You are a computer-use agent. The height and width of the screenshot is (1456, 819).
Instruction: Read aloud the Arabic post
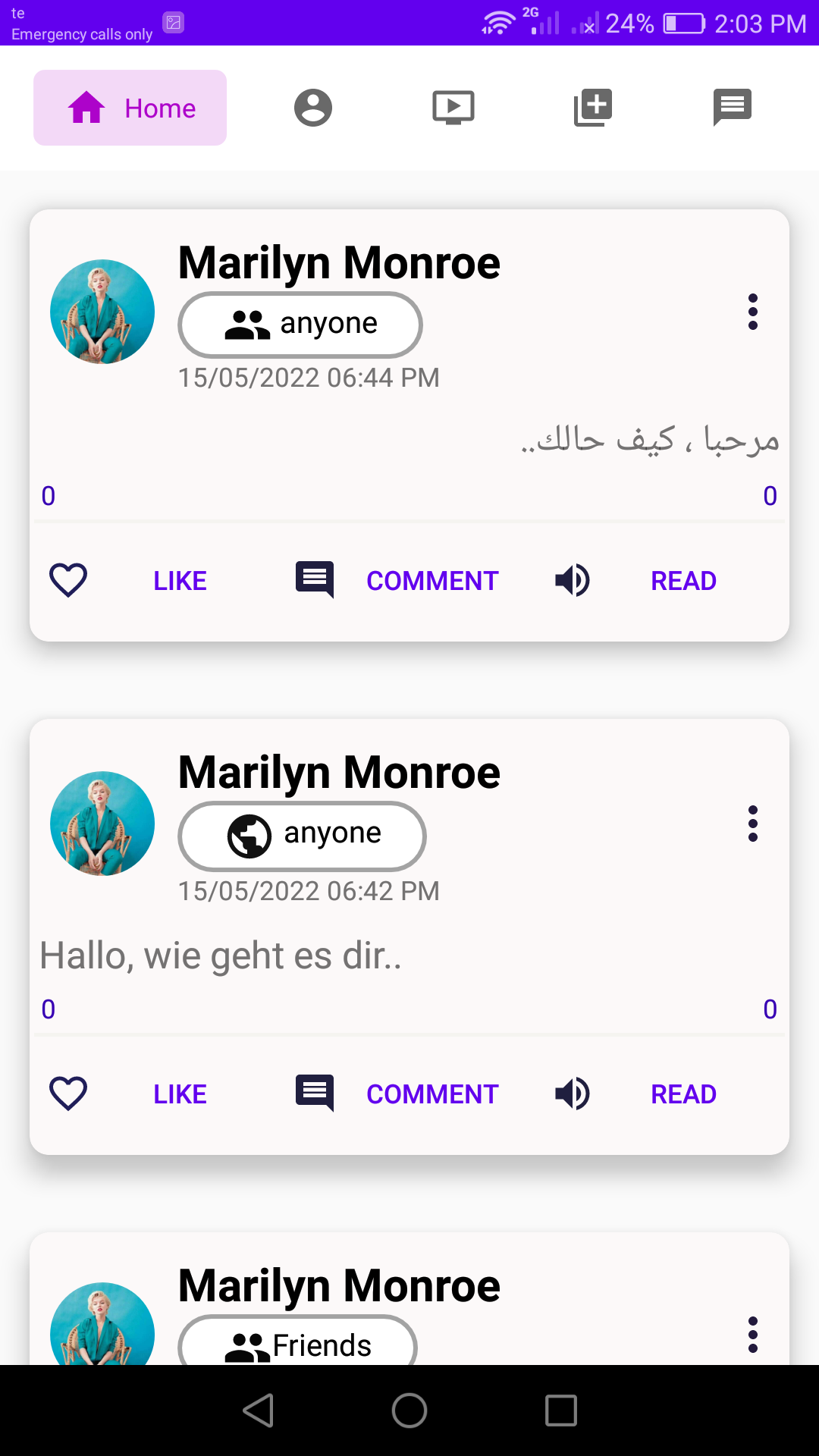(637, 581)
